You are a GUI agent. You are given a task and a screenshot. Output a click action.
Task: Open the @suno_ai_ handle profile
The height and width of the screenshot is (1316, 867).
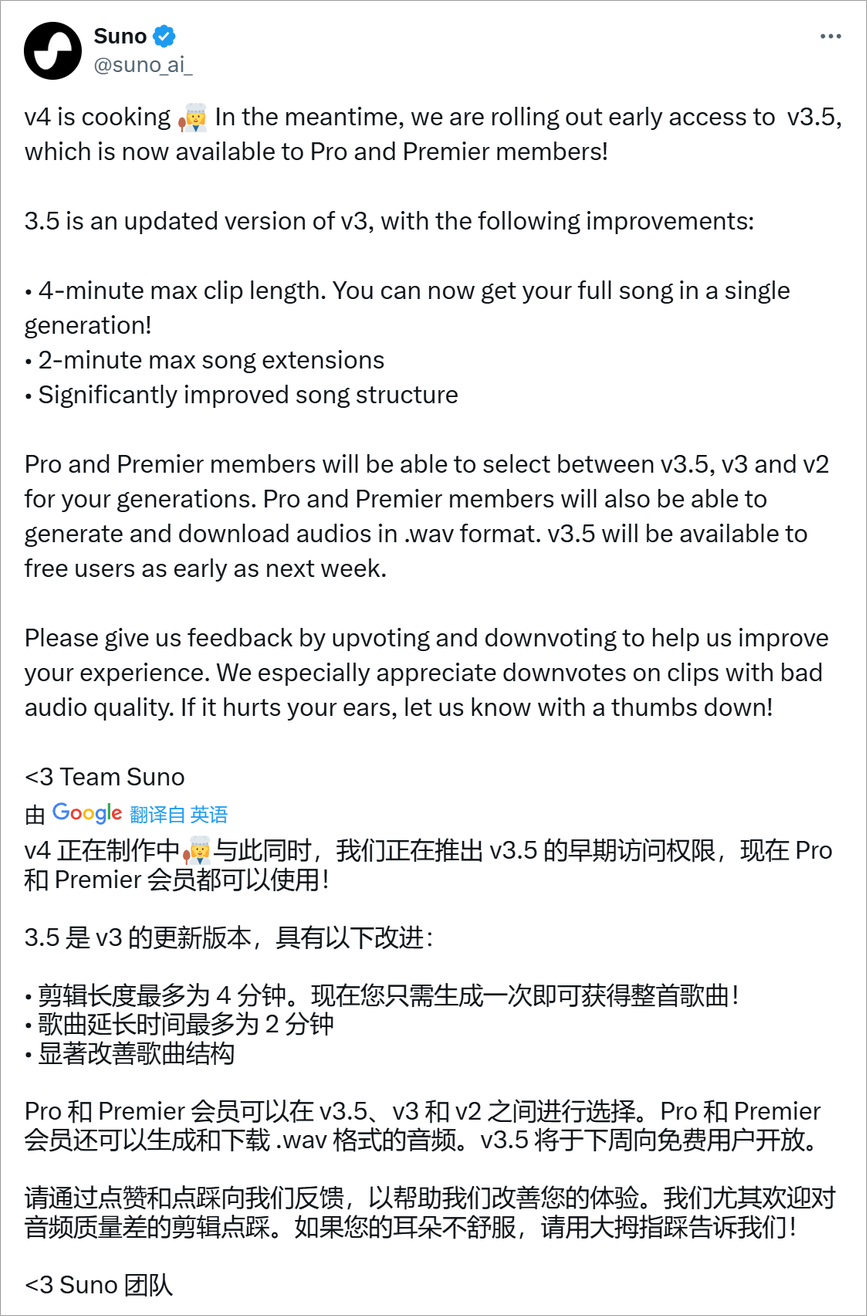(143, 65)
